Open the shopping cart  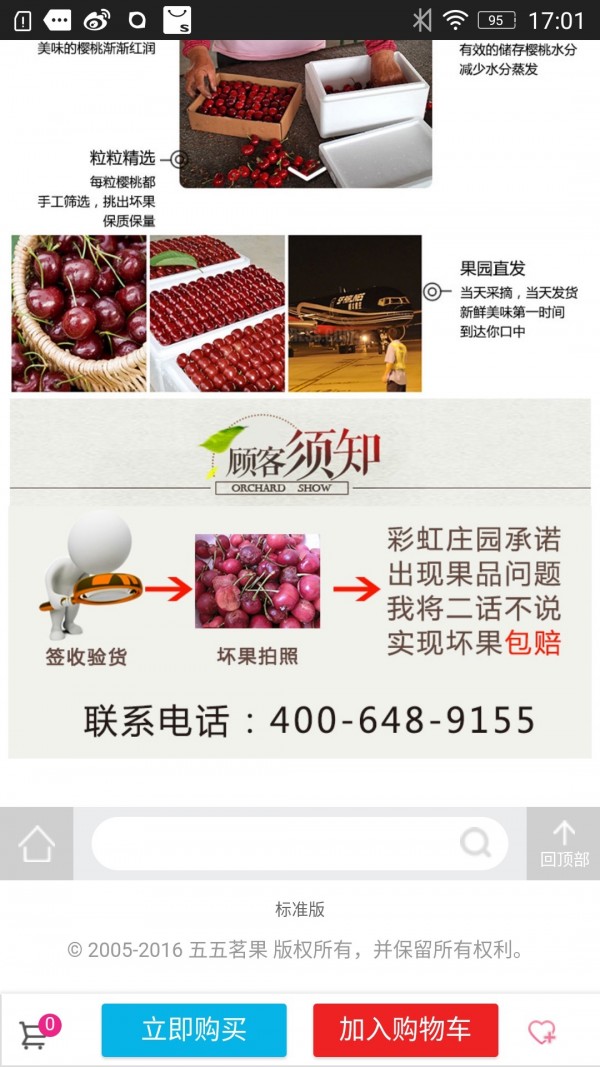click(36, 1032)
